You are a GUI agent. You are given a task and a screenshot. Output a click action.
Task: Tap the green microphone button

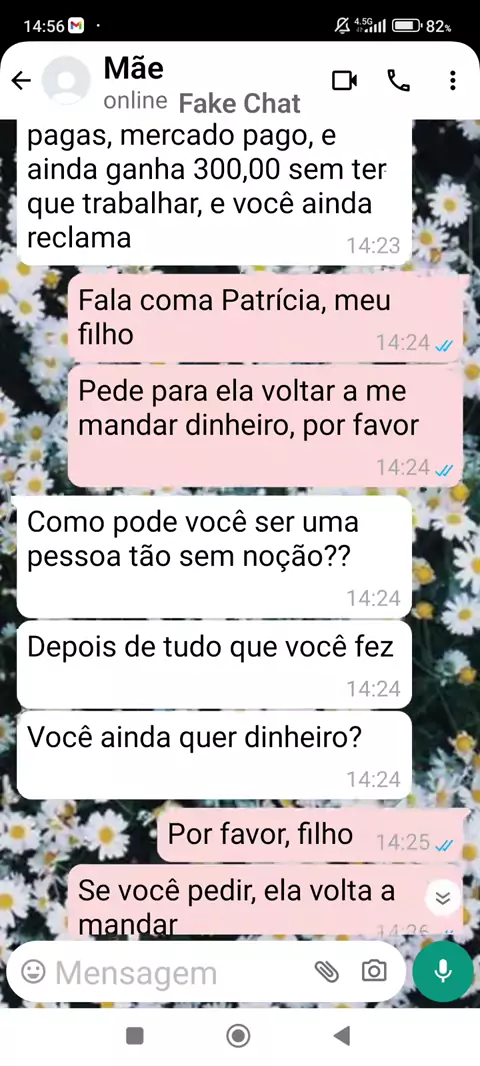click(443, 971)
